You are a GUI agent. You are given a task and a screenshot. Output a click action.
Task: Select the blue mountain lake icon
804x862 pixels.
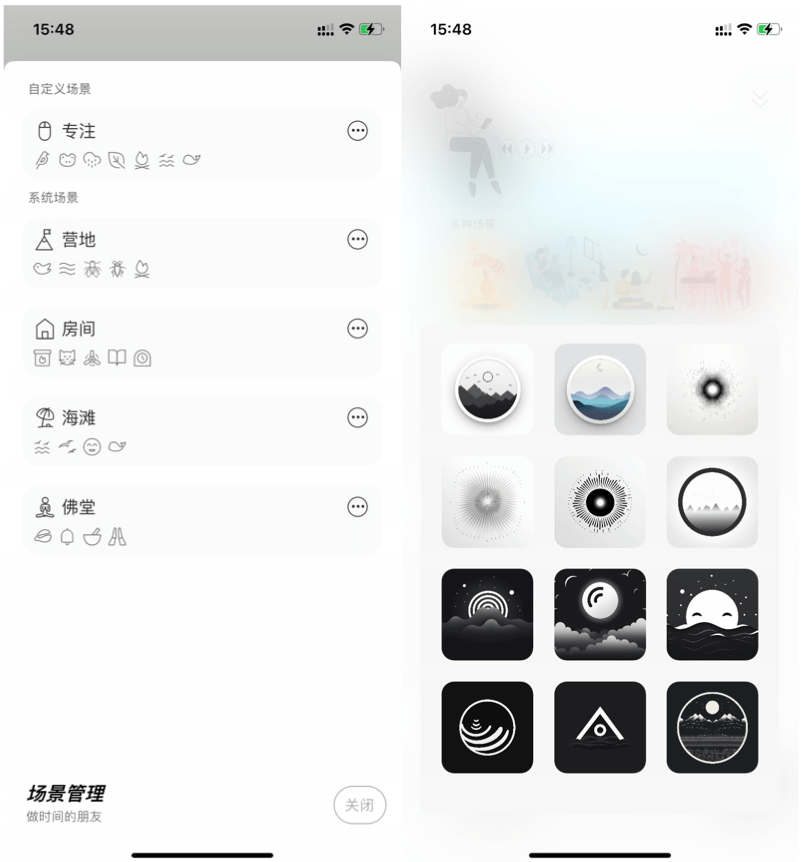coord(600,390)
